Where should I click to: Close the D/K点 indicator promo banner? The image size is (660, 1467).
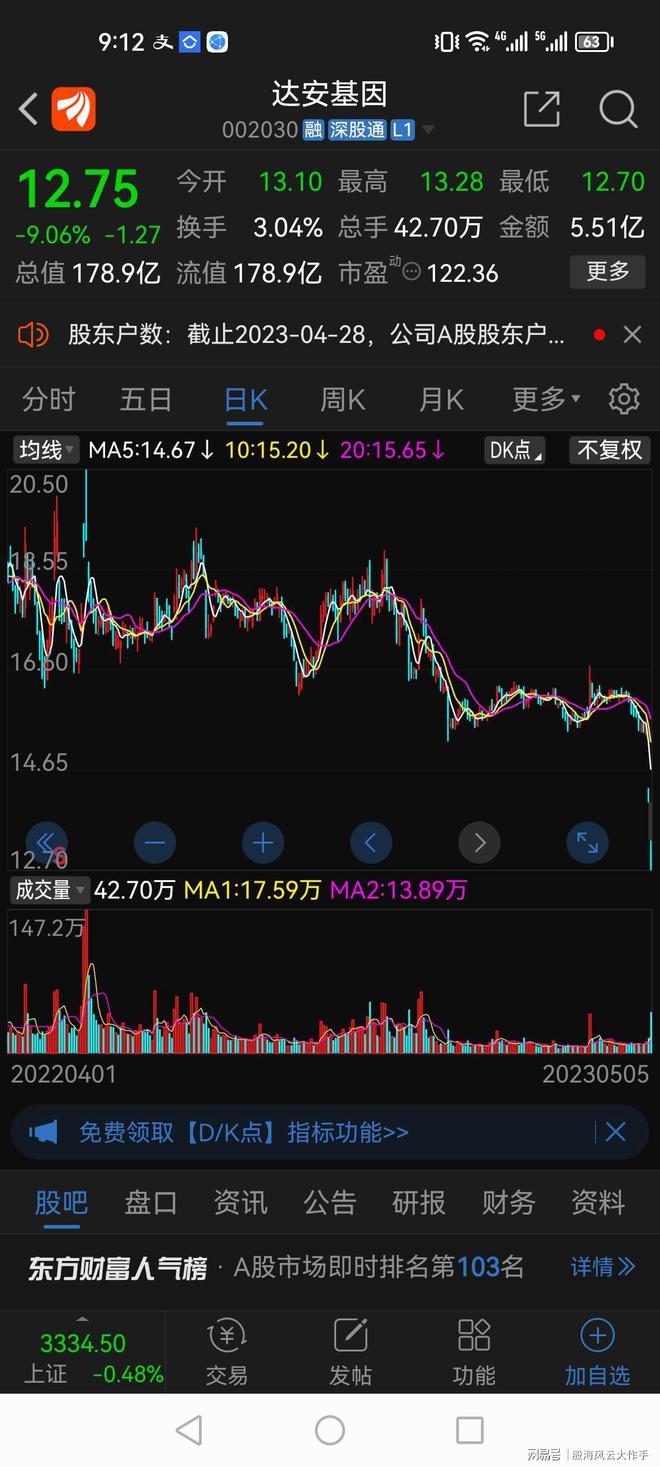point(615,1132)
